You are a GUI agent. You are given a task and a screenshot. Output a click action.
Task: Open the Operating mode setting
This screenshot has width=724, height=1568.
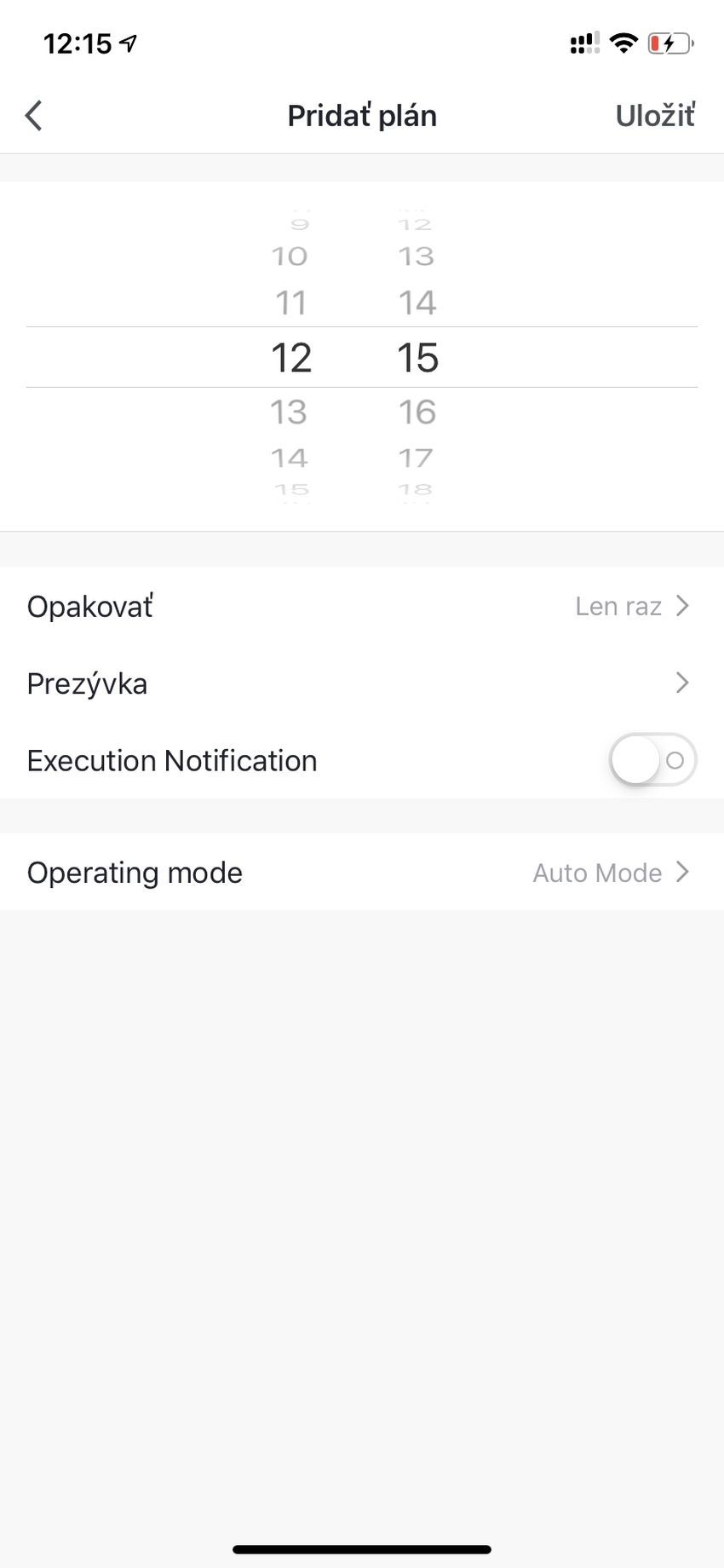pos(362,872)
